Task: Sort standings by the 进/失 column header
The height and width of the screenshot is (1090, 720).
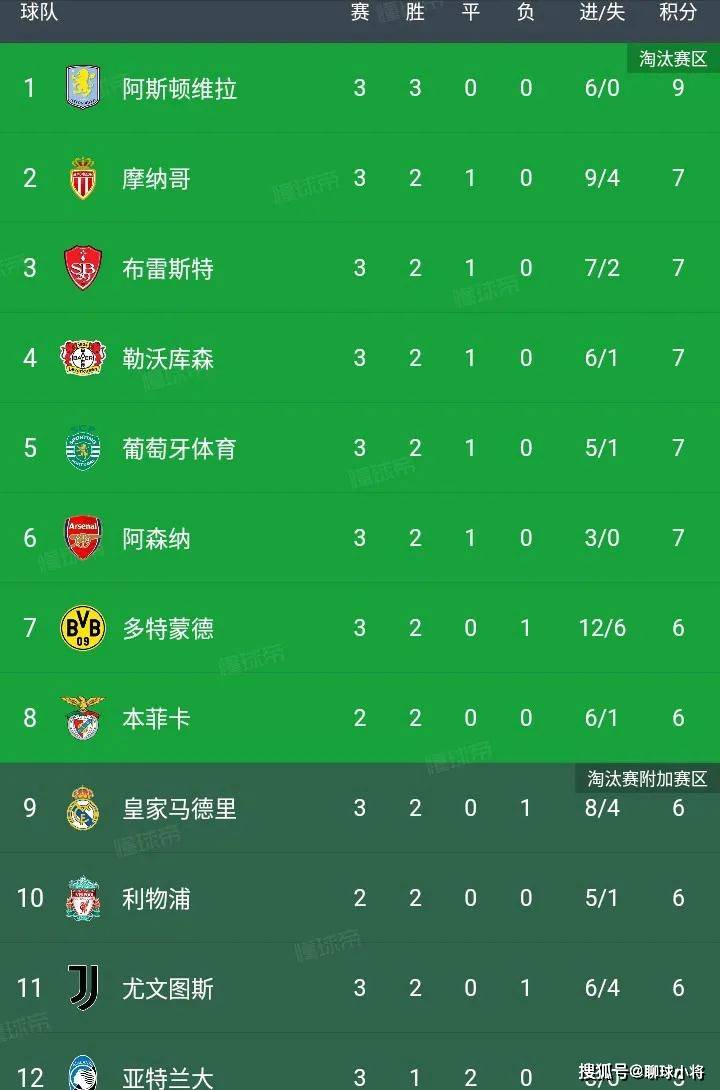Action: [601, 14]
